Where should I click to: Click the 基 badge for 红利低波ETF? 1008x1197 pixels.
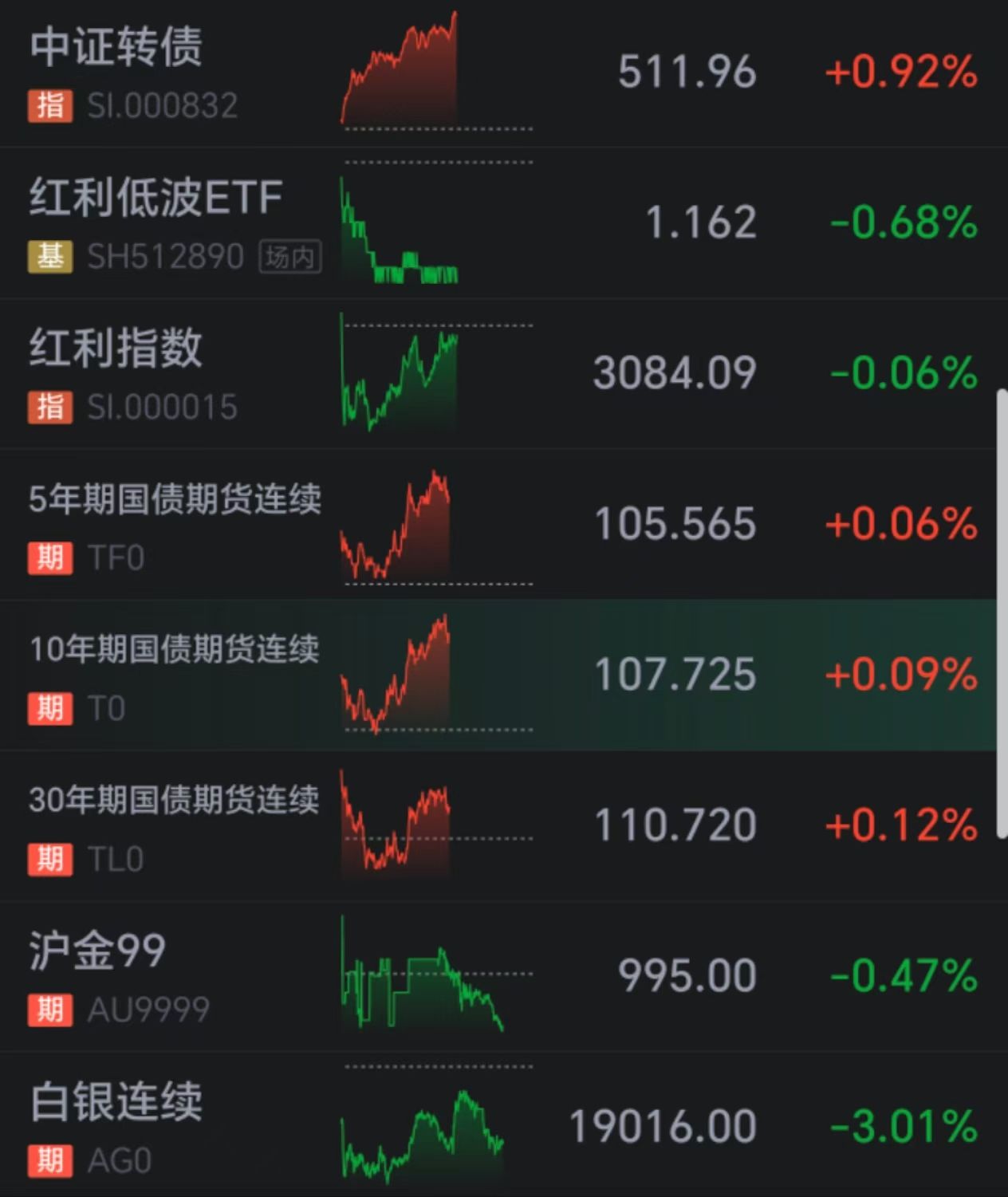50,256
